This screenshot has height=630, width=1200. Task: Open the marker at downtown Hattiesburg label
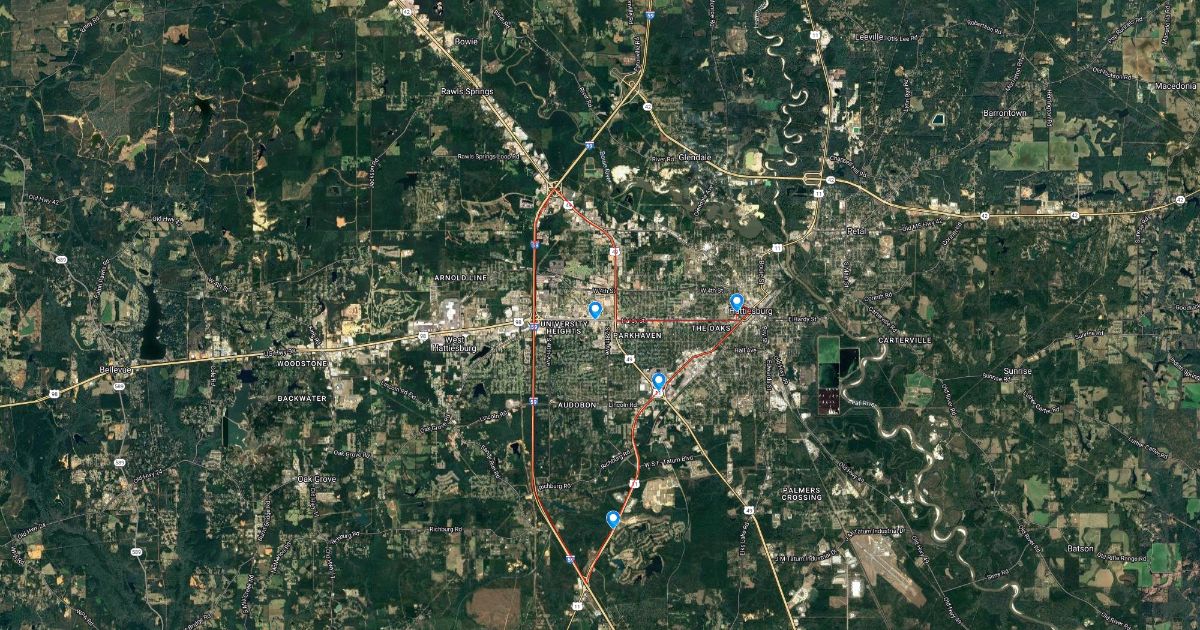737,301
